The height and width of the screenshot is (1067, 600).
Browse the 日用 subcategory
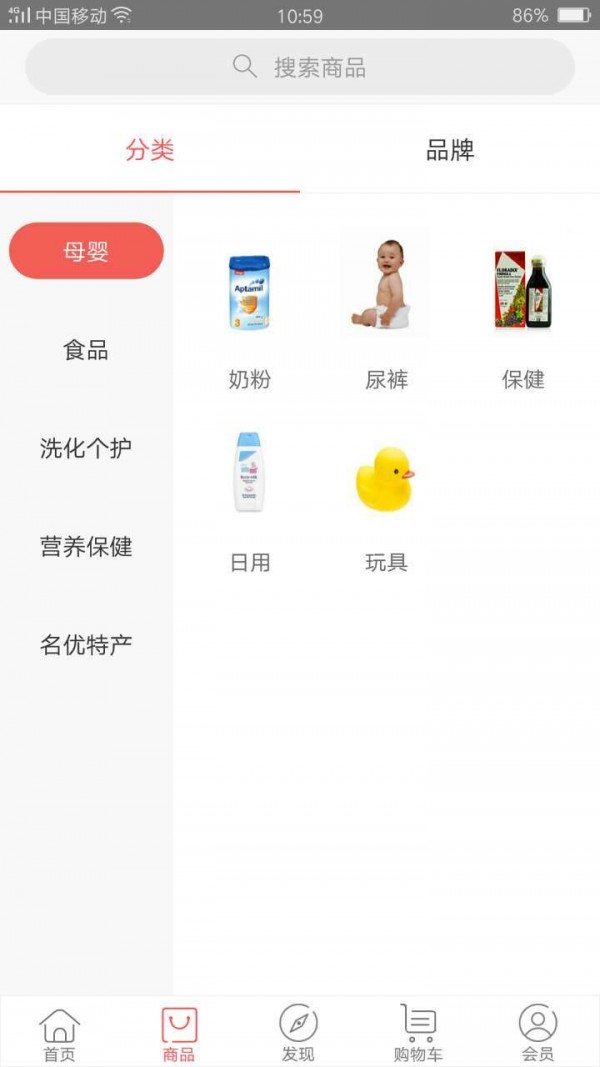tap(249, 495)
